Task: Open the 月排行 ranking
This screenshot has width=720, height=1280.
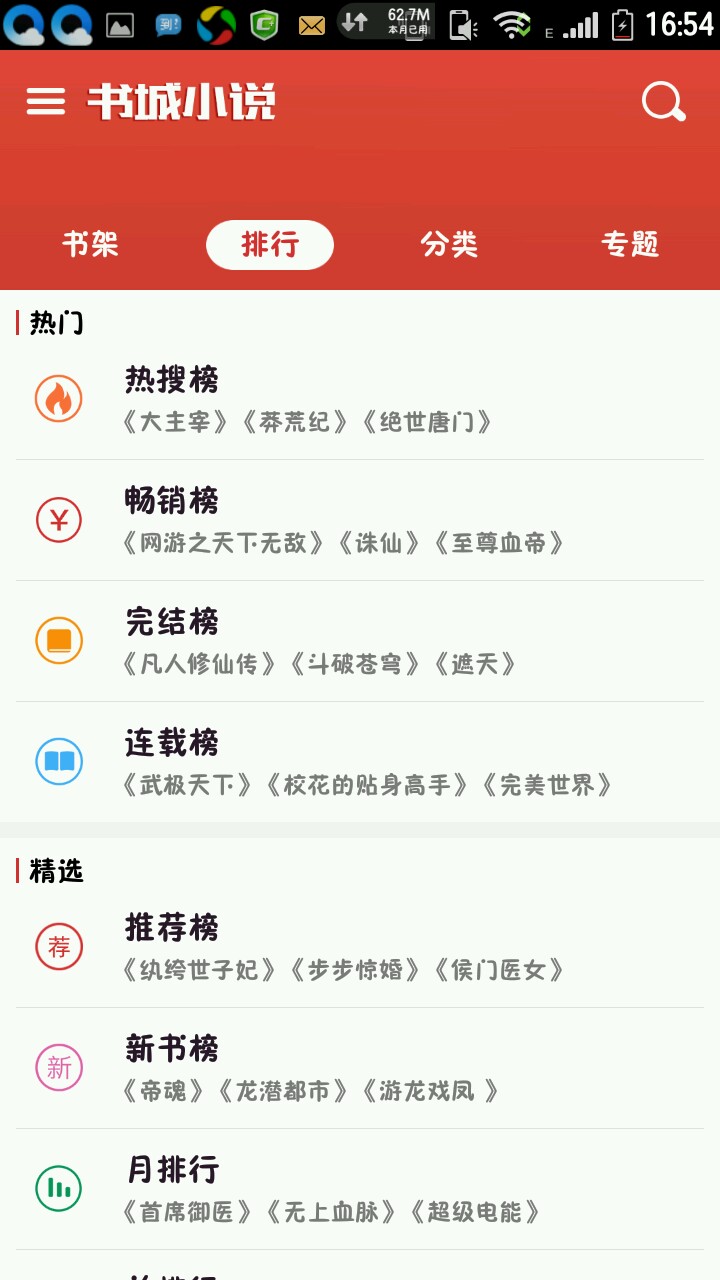Action: click(x=360, y=1189)
